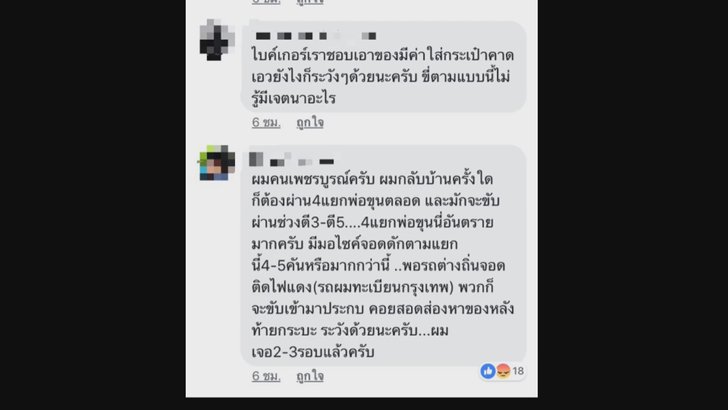Screen dimensions: 728x410
Task: Open the 6 ชม. timestamp under the Phetchabun comment
Action: click(x=266, y=376)
